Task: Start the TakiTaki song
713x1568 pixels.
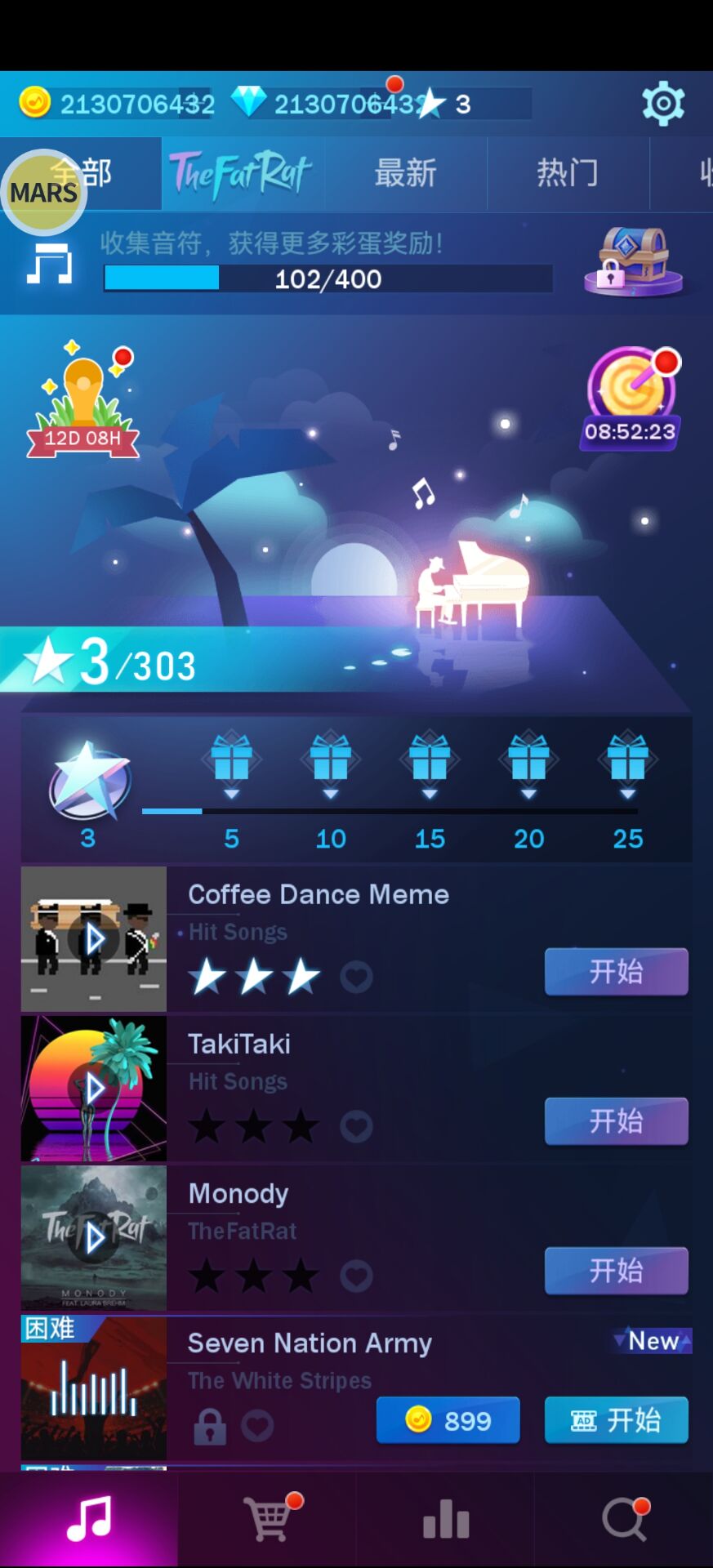Action: pyautogui.click(x=616, y=1121)
